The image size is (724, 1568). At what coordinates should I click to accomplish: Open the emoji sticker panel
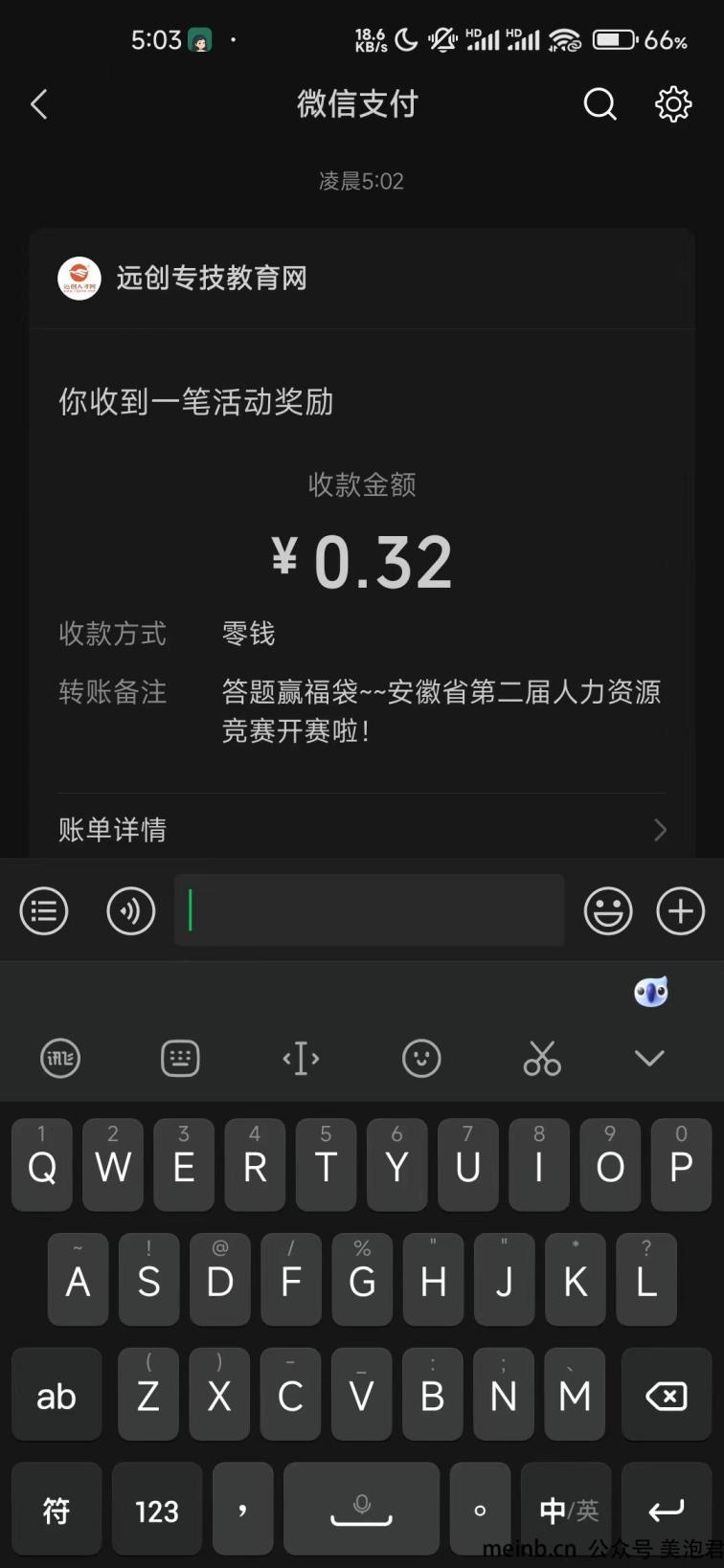click(608, 911)
